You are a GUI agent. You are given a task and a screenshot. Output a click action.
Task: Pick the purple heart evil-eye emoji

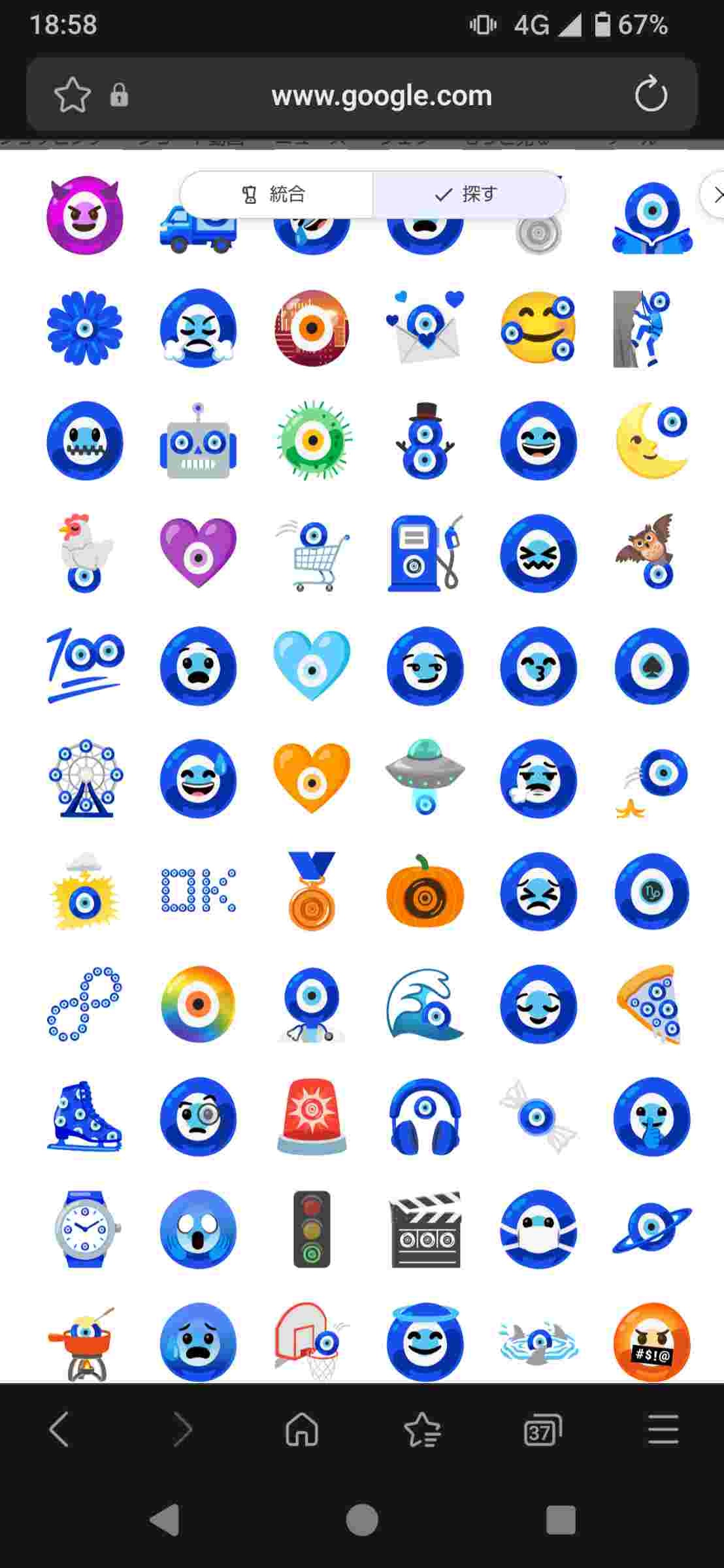[198, 553]
